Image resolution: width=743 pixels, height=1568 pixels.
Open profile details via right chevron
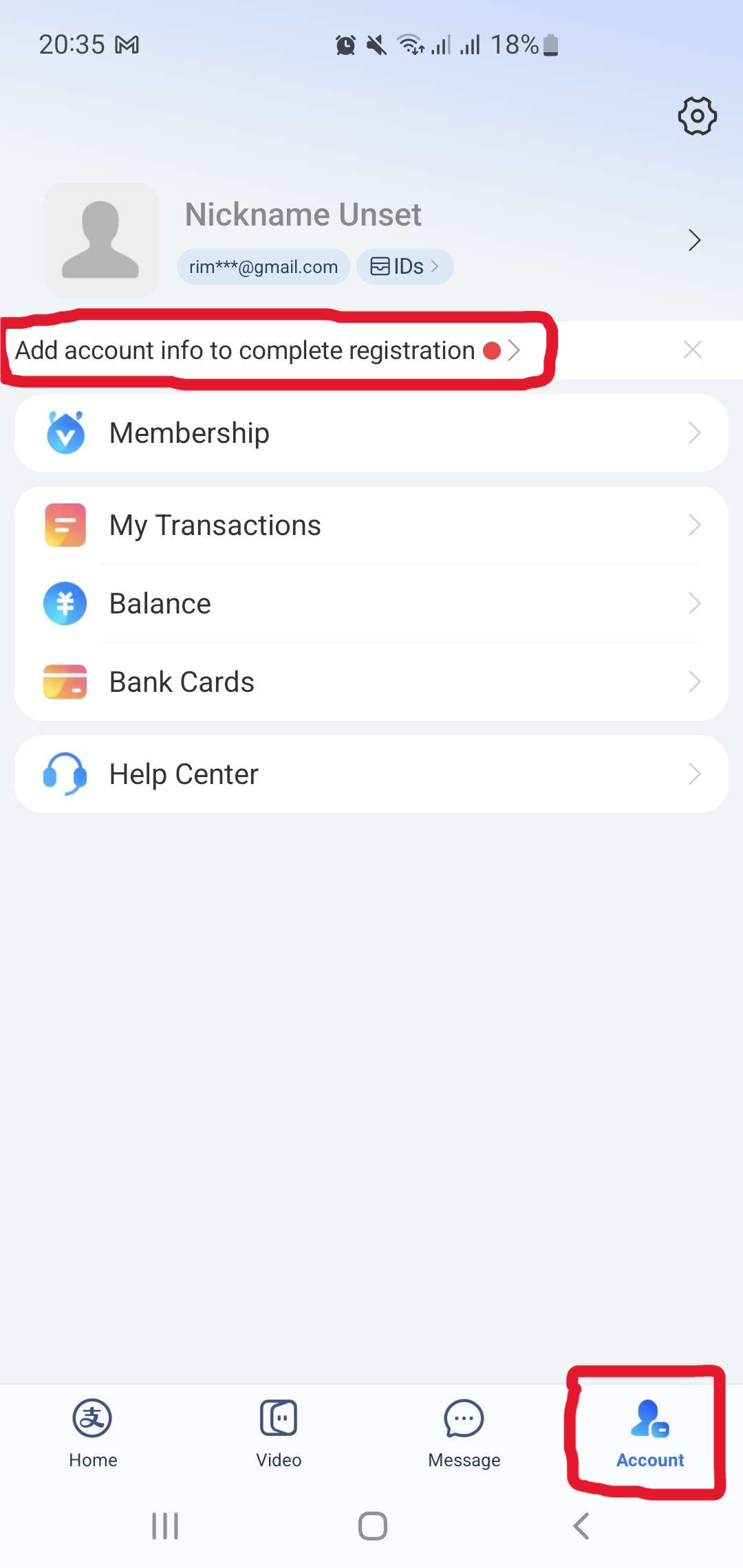tap(694, 240)
